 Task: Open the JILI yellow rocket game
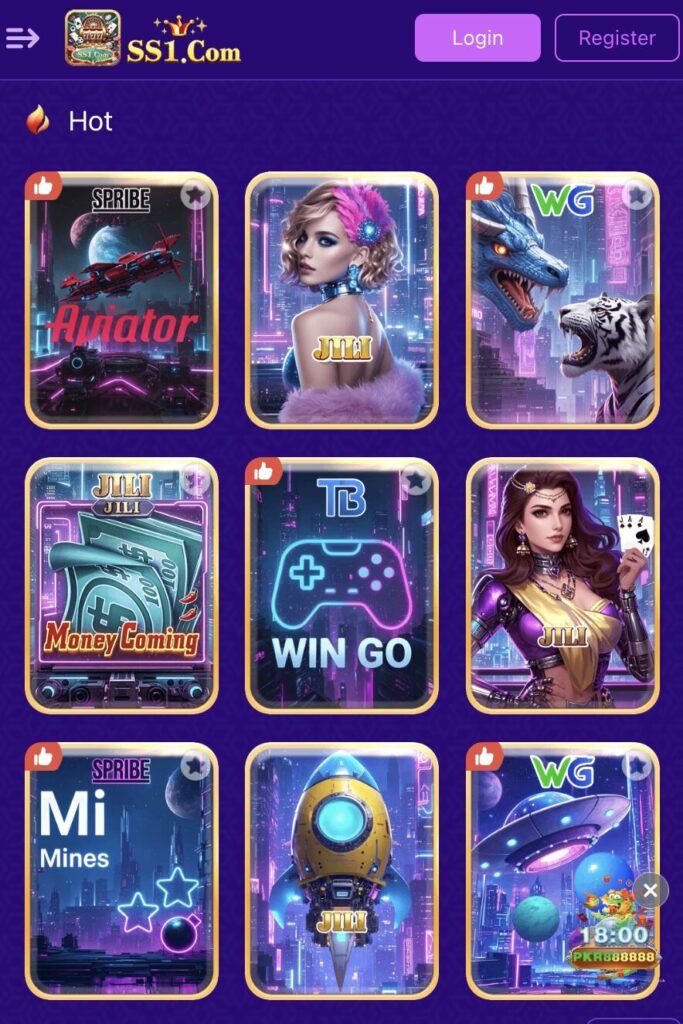click(x=342, y=870)
